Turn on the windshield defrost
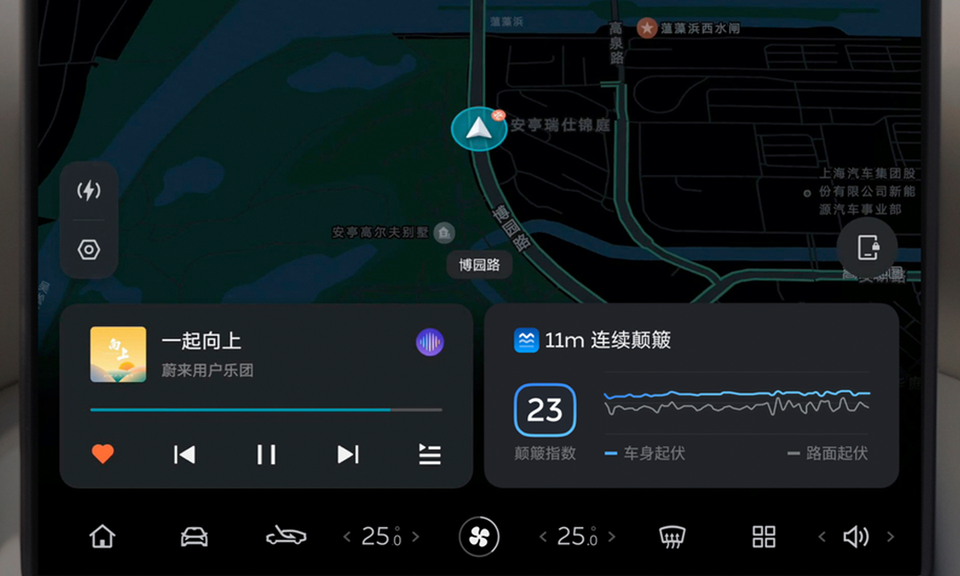Viewport: 960px width, 576px height. [672, 537]
